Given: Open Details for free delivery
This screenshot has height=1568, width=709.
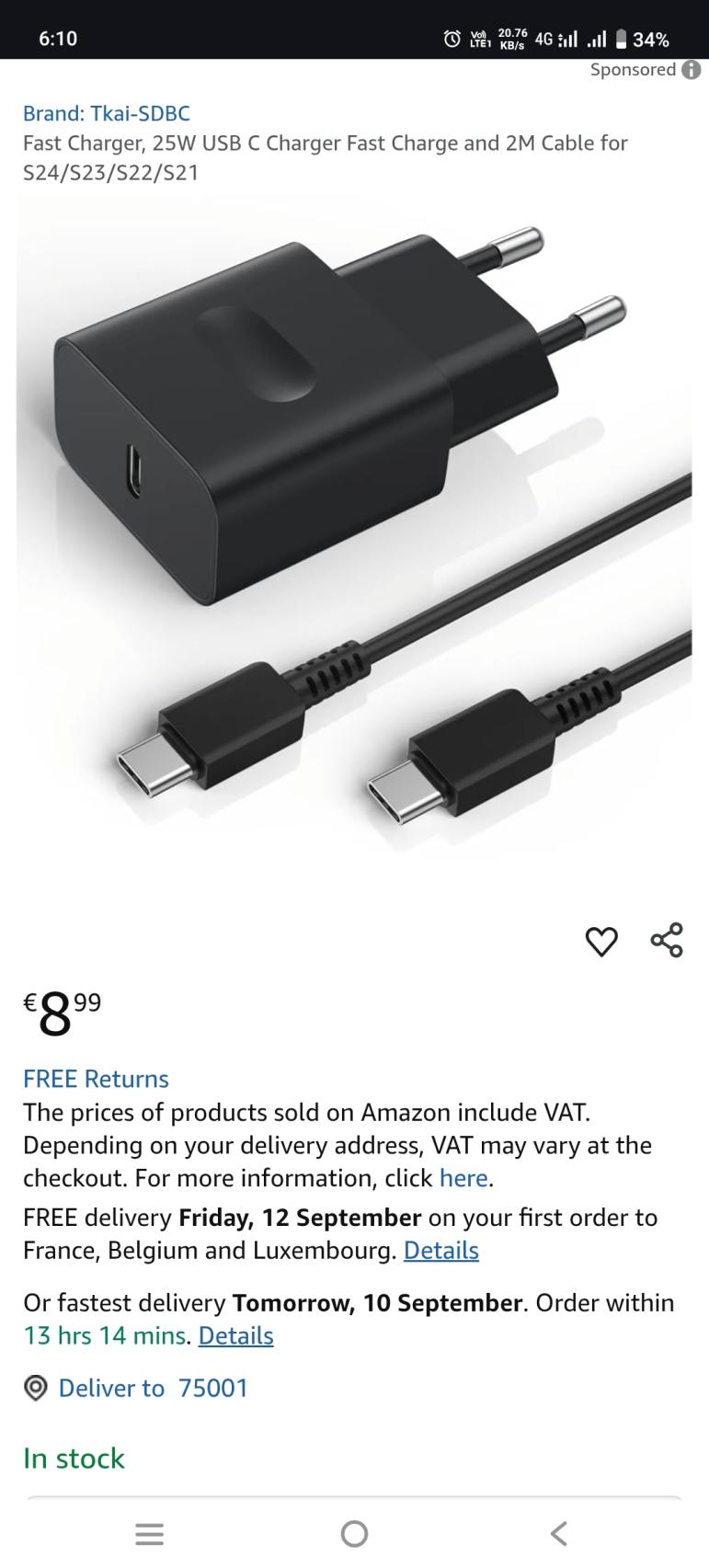Looking at the screenshot, I should (440, 1251).
